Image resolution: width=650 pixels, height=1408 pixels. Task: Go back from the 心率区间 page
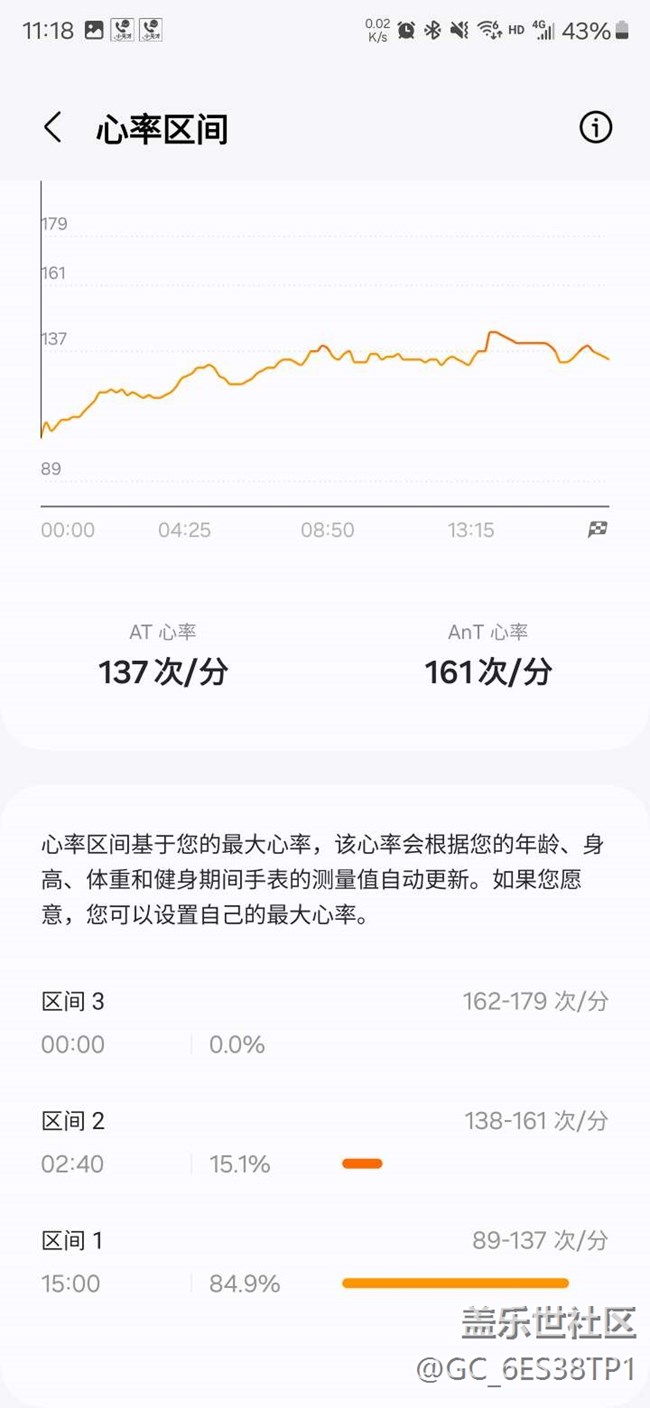(53, 128)
